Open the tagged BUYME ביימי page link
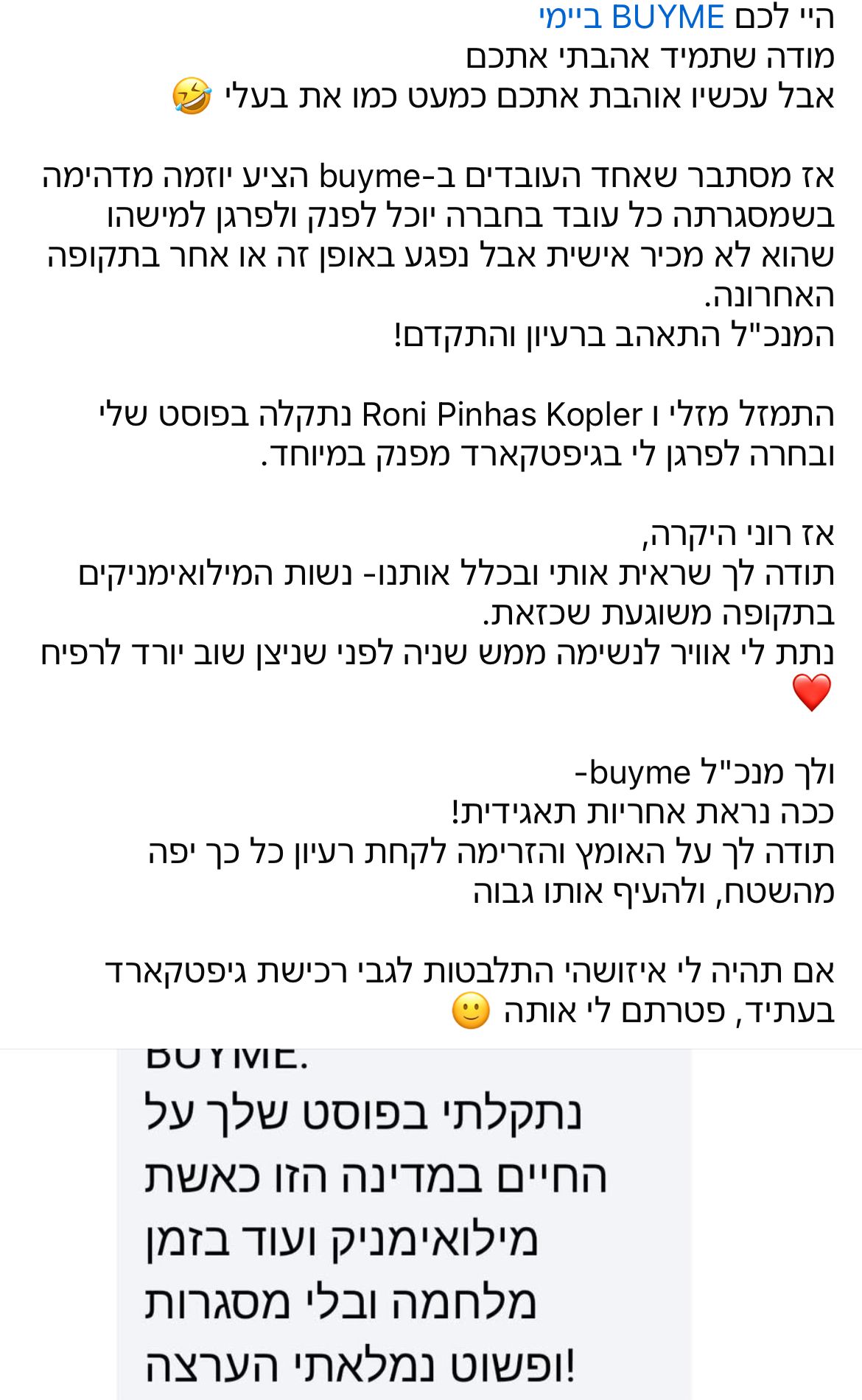Viewport: 862px width, 1400px height. pyautogui.click(x=632, y=18)
